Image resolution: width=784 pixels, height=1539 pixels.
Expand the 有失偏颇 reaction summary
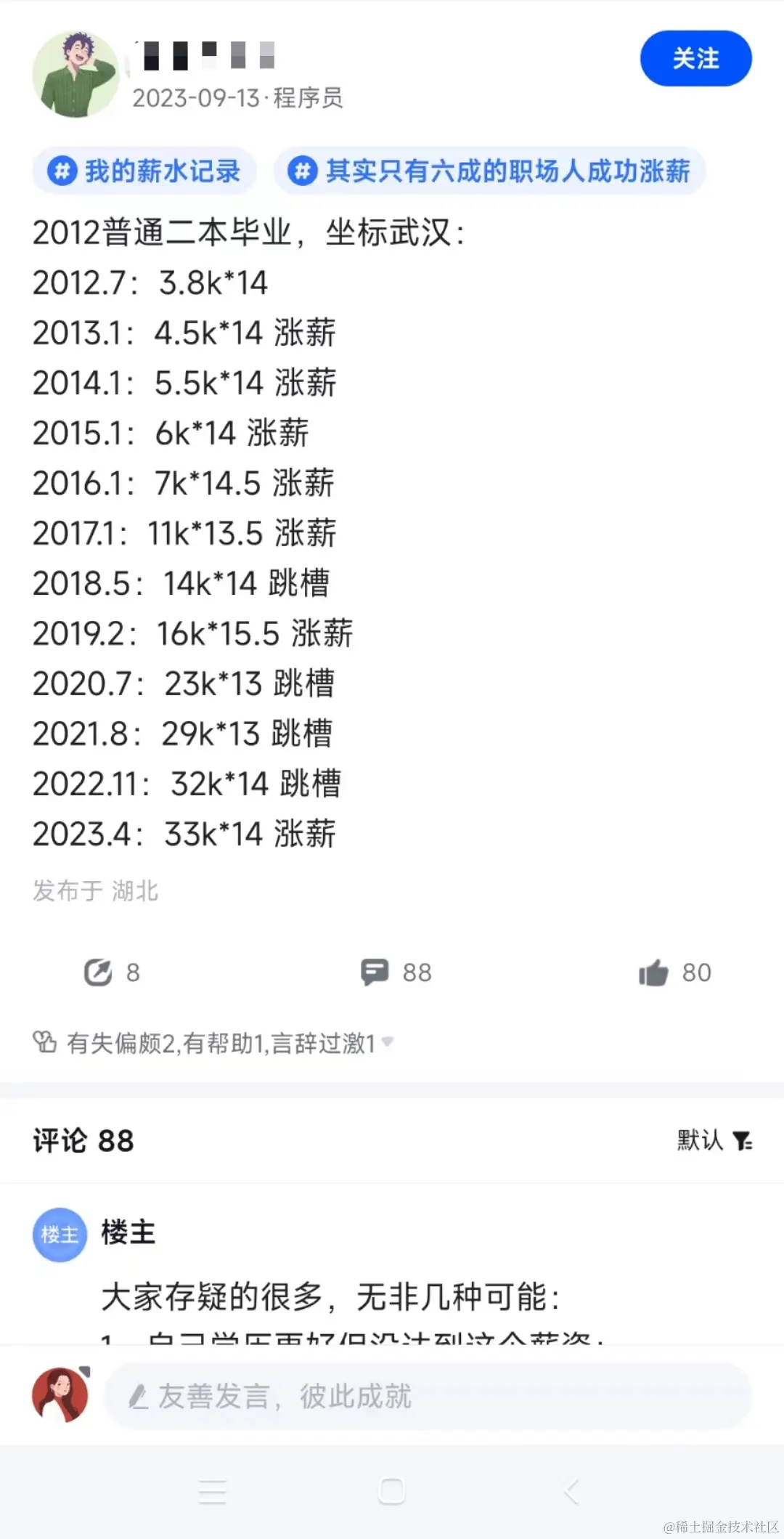(218, 1044)
